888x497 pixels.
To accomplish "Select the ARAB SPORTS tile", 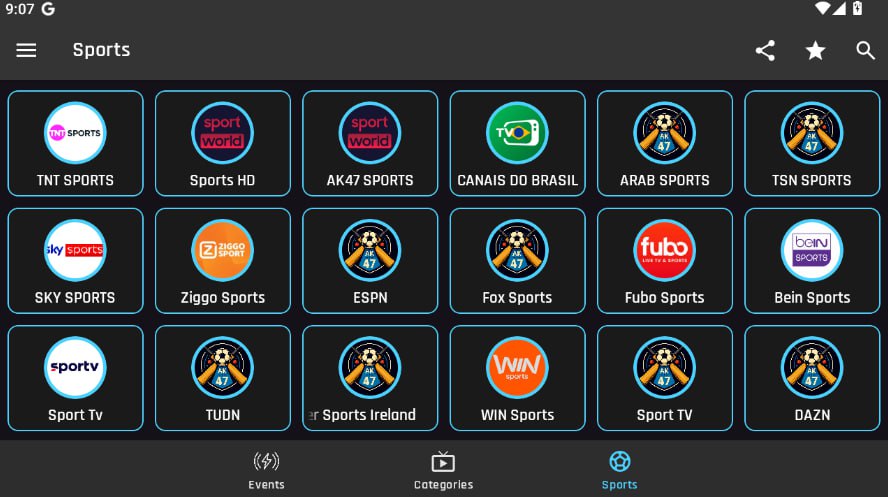I will tap(665, 143).
